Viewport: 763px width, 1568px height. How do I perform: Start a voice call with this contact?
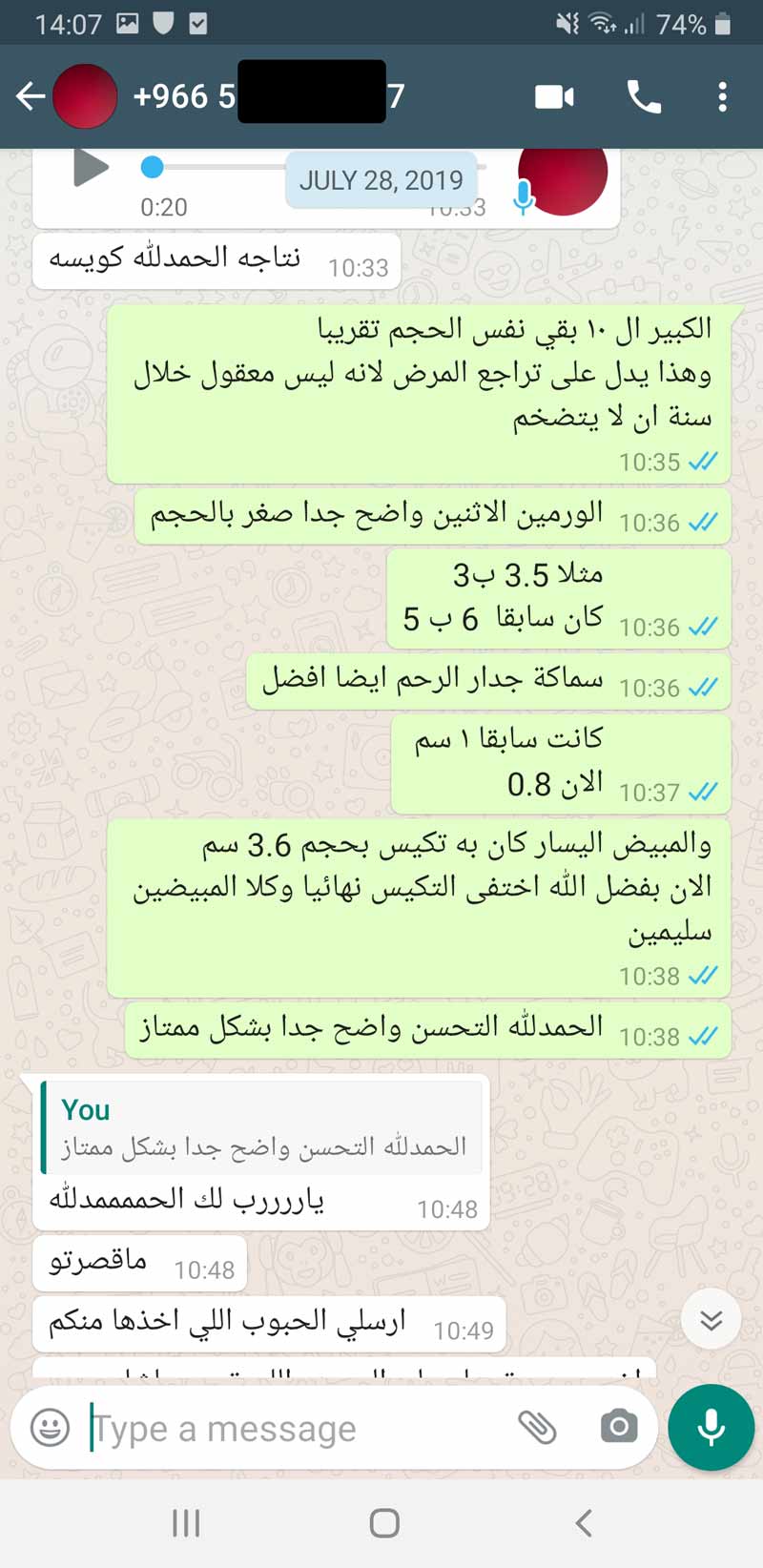(644, 96)
